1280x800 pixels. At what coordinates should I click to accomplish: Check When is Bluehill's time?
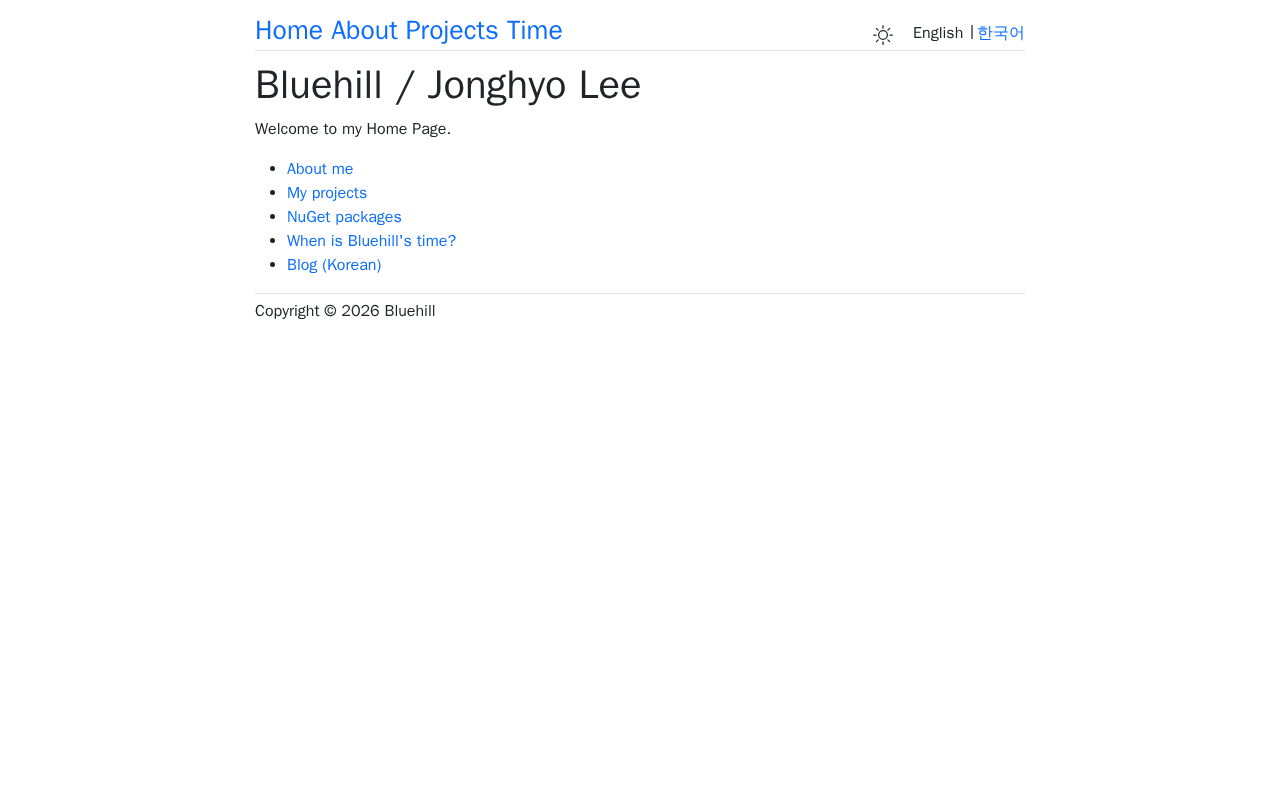pyautogui.click(x=371, y=241)
